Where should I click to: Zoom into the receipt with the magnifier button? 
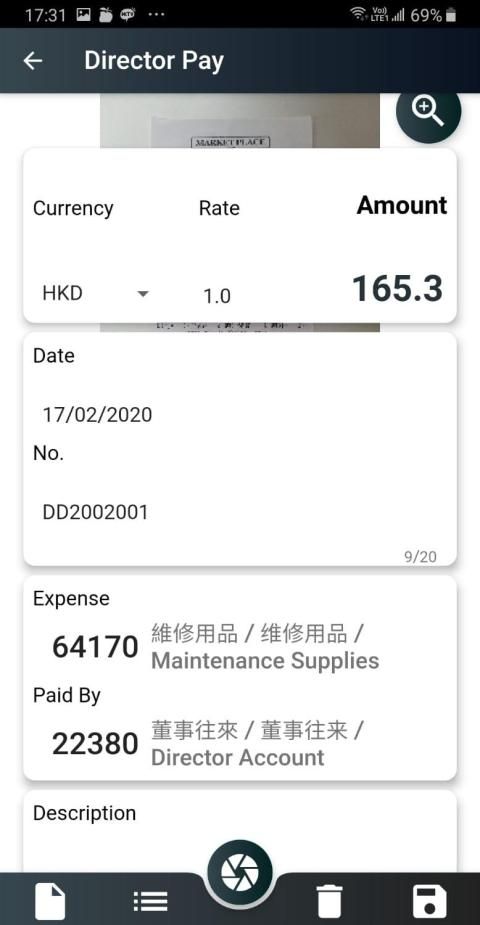(x=428, y=112)
